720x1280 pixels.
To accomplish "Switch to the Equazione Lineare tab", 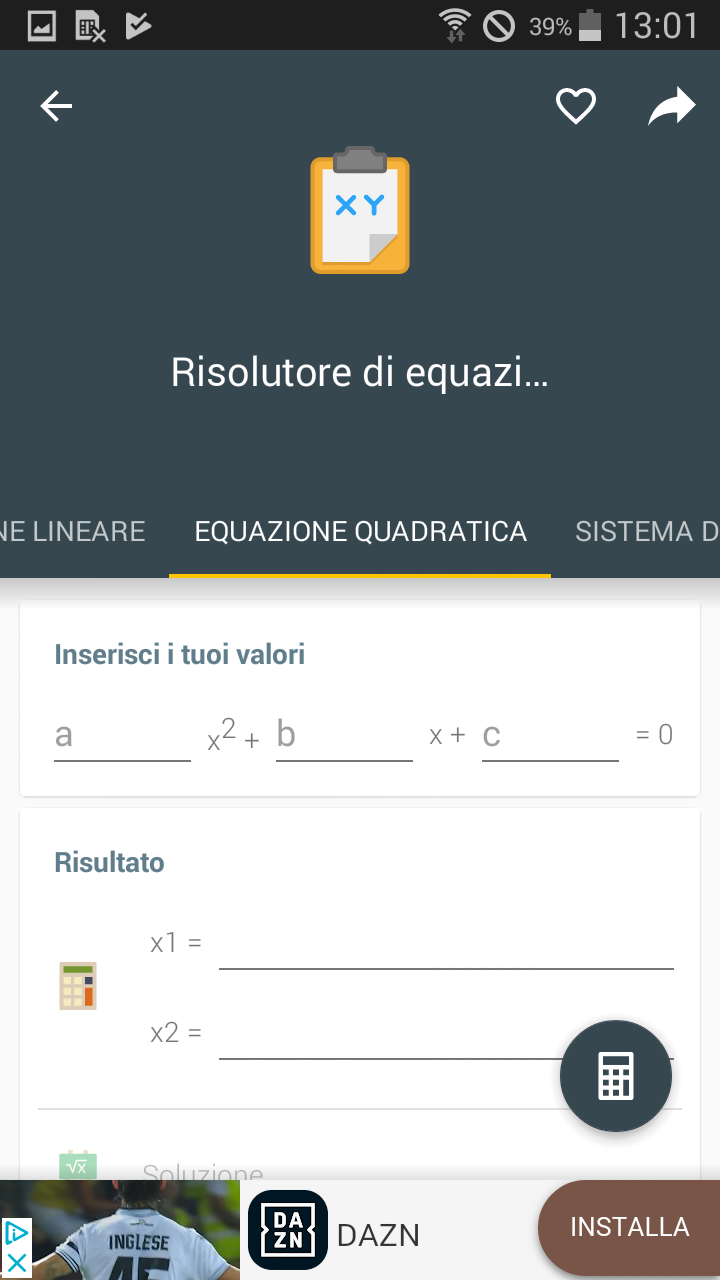I will click(72, 531).
